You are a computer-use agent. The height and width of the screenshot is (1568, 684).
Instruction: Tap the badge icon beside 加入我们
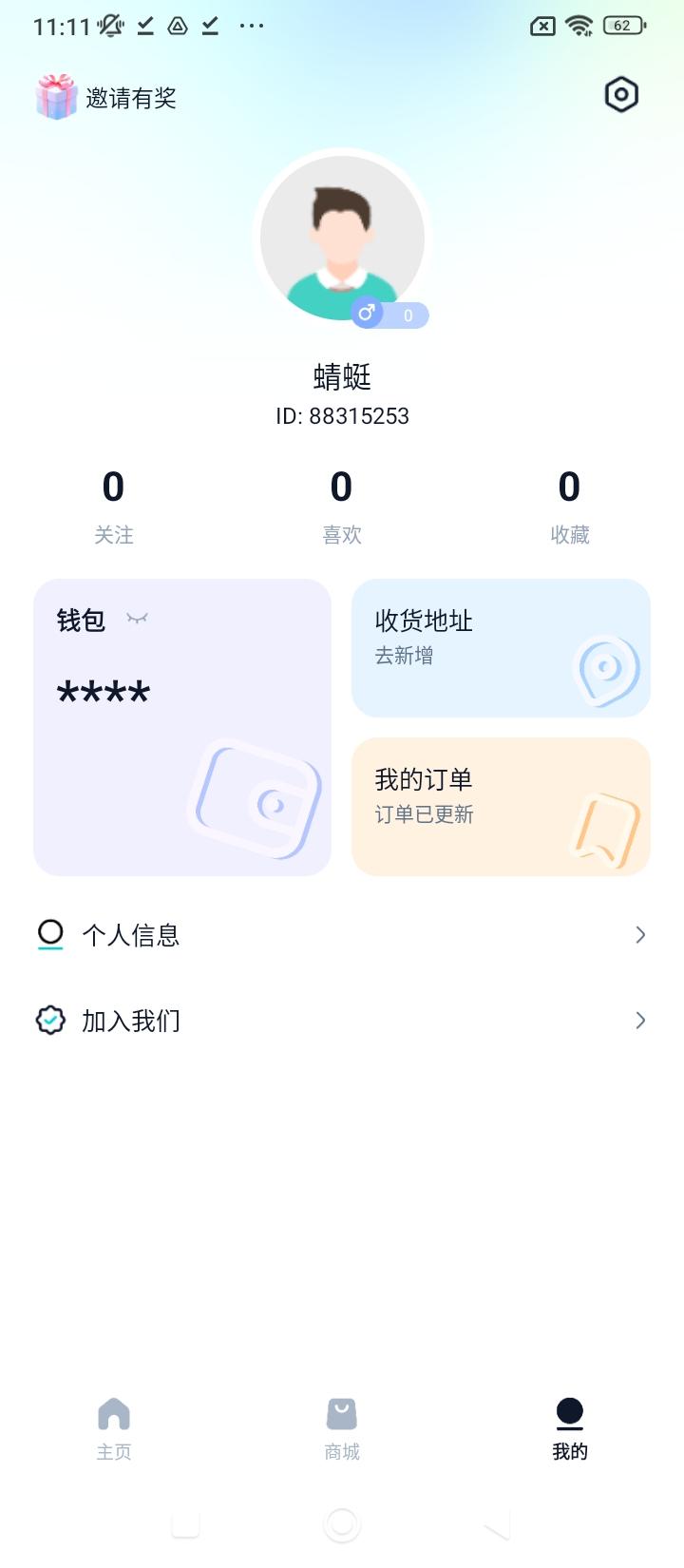pyautogui.click(x=50, y=1020)
